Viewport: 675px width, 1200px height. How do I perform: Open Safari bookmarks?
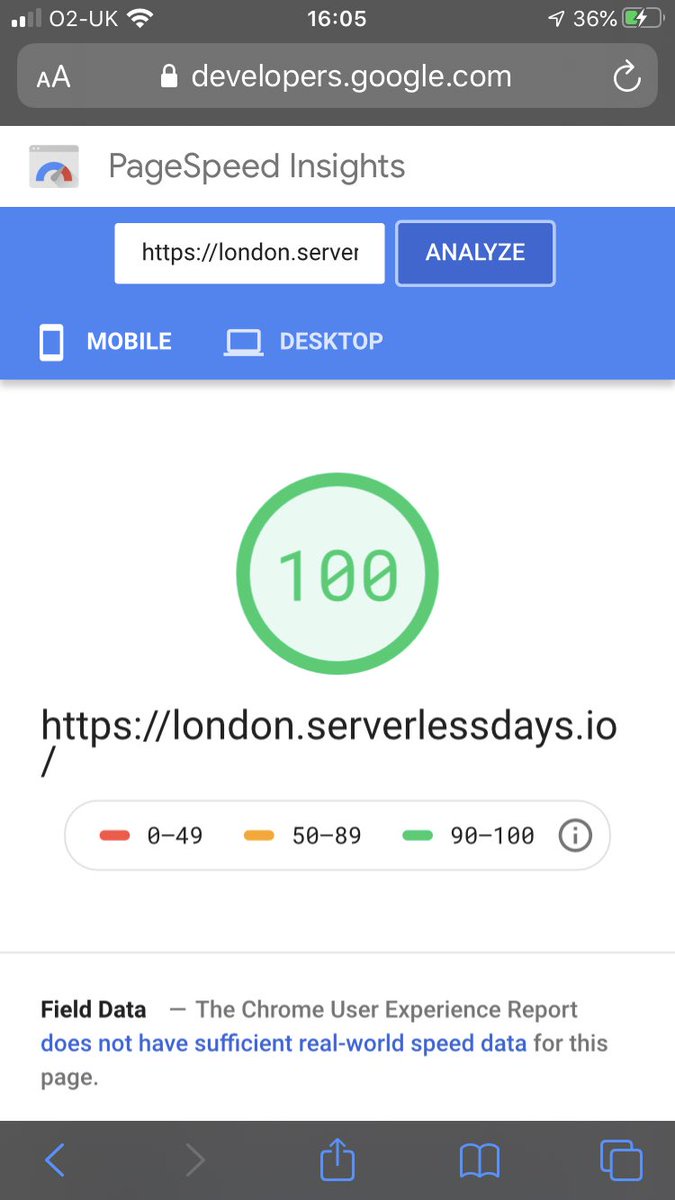(x=479, y=1160)
